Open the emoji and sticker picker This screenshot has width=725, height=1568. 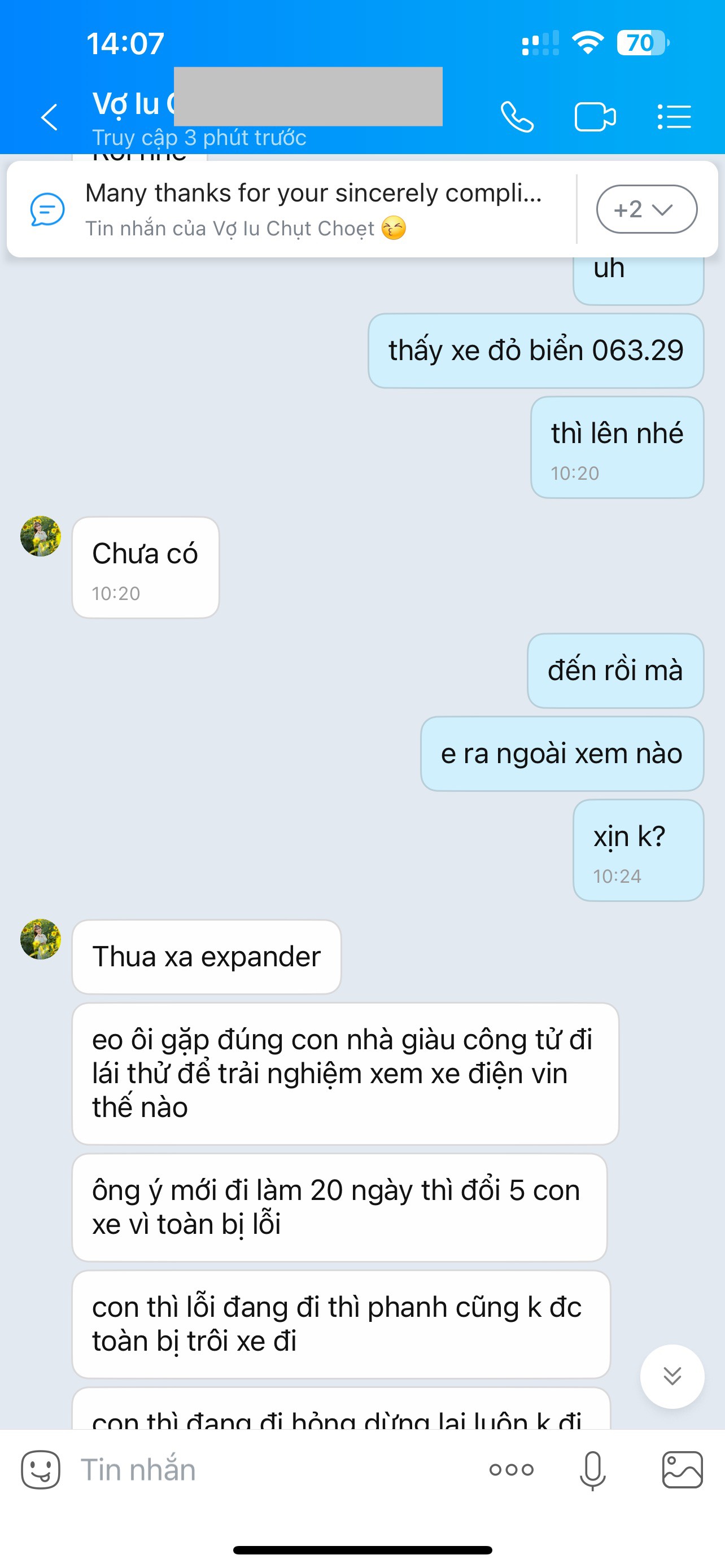click(40, 1469)
